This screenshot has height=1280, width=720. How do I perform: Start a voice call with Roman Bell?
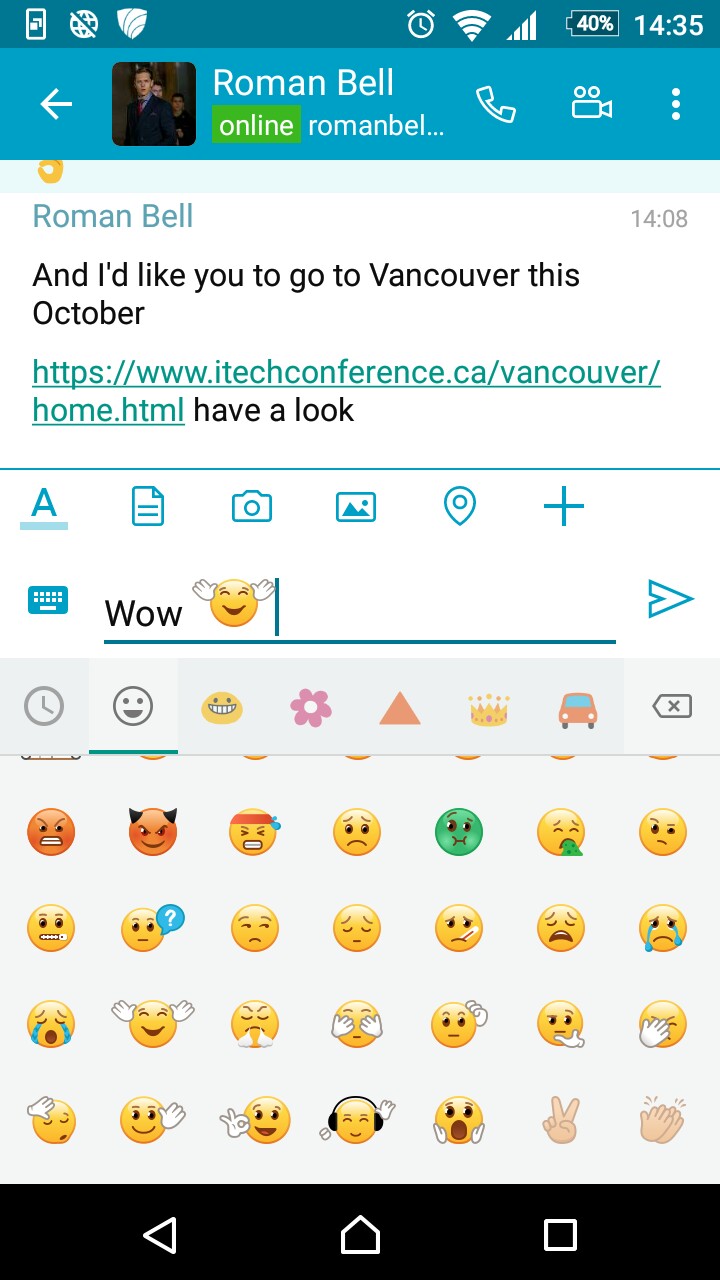(x=495, y=104)
